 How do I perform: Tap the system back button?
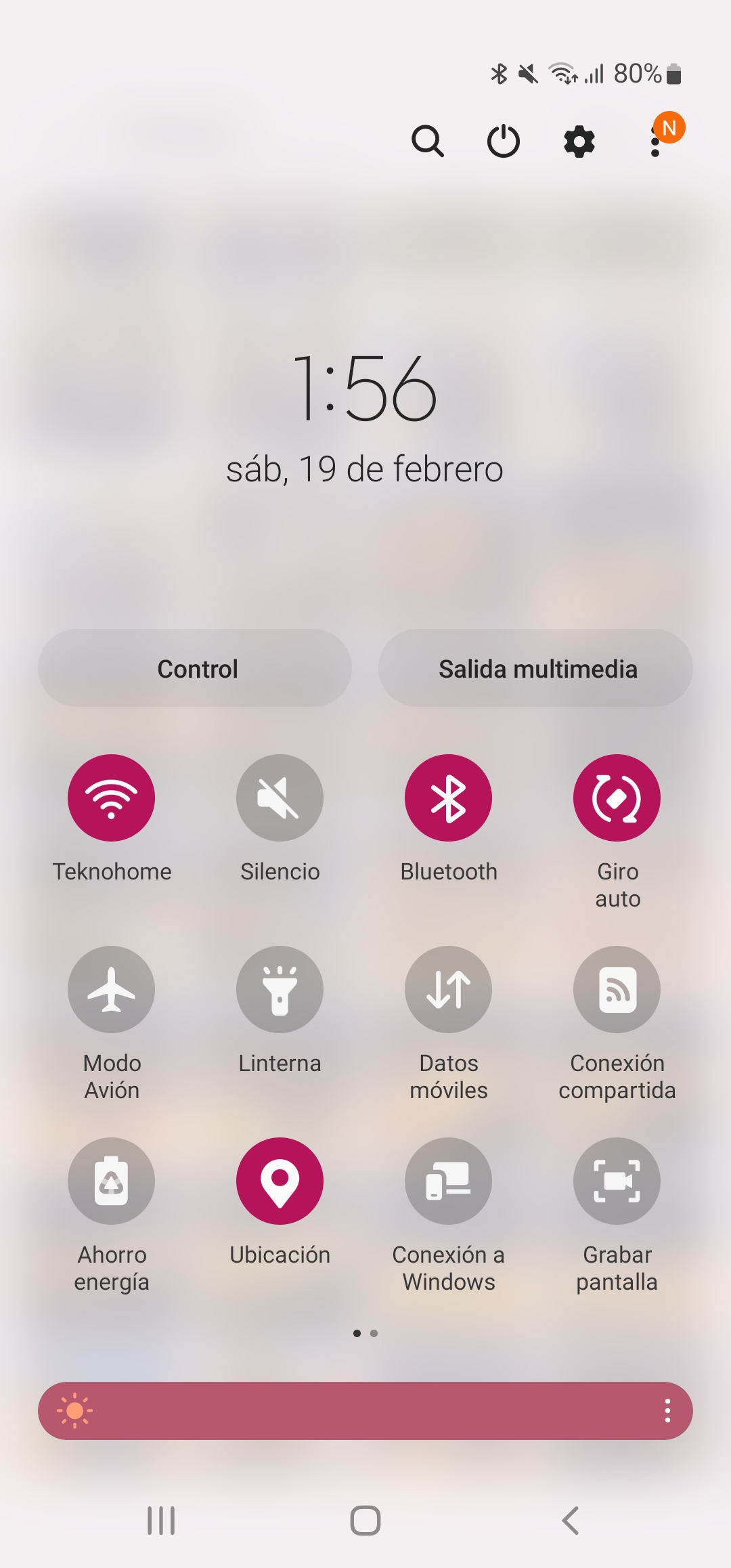click(x=570, y=1520)
